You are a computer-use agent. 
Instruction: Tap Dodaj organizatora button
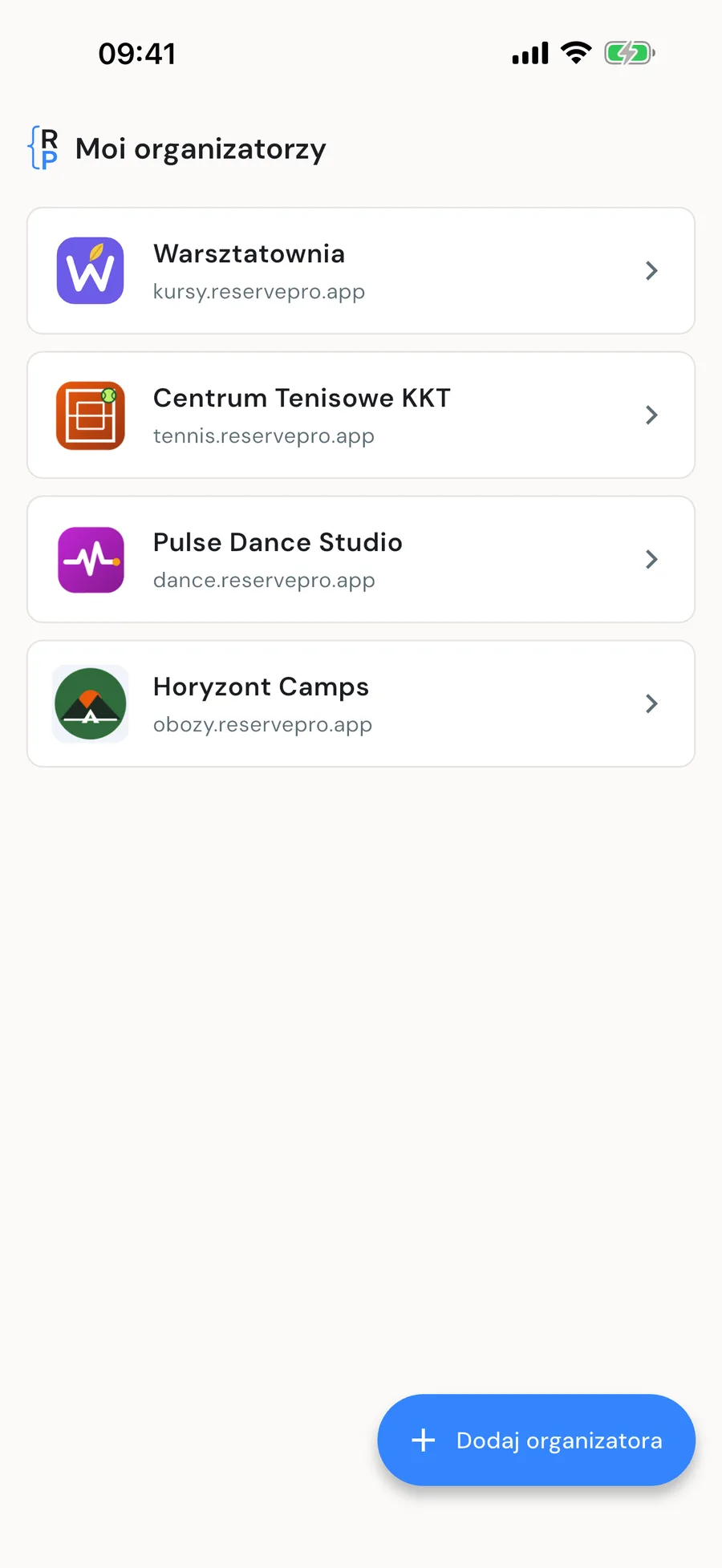tap(536, 1440)
